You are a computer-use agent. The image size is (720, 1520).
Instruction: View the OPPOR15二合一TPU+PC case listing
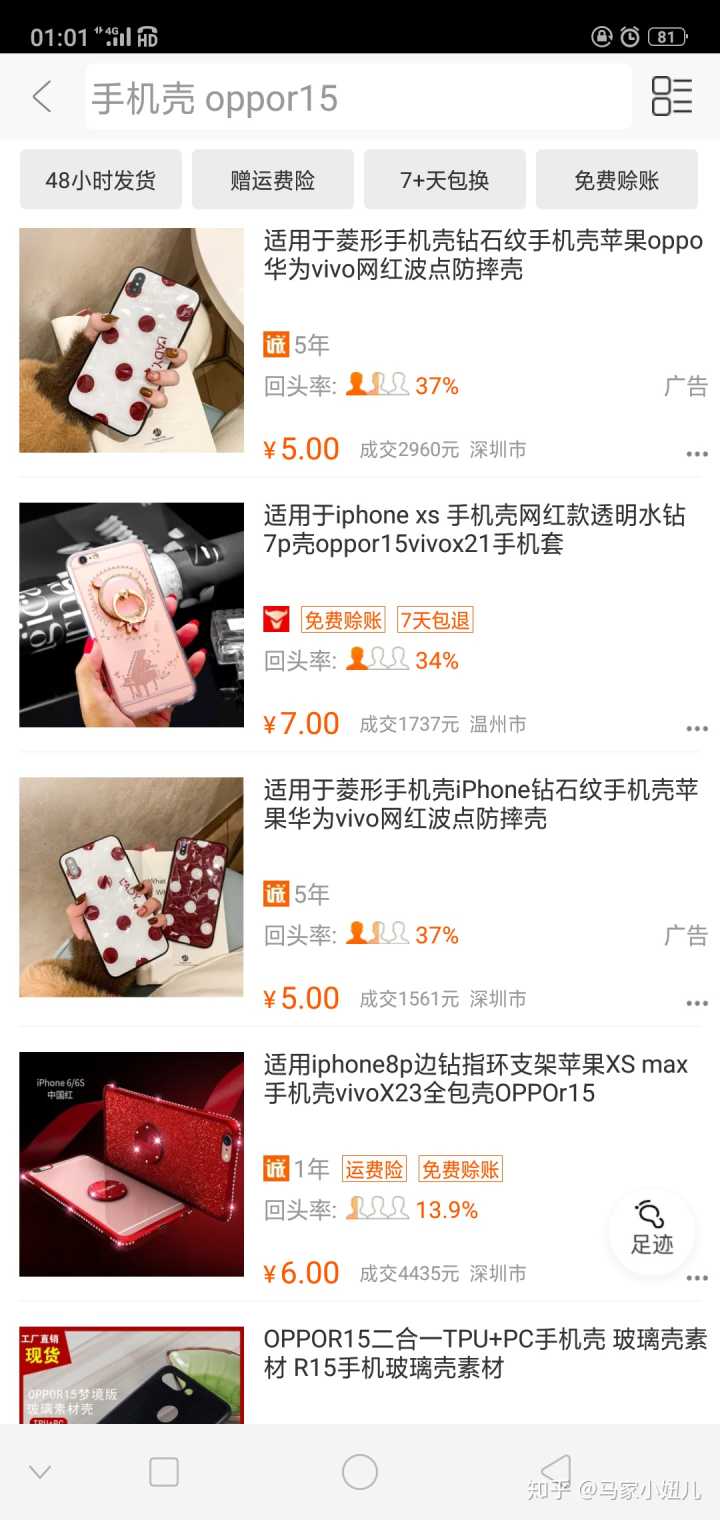pos(485,1353)
